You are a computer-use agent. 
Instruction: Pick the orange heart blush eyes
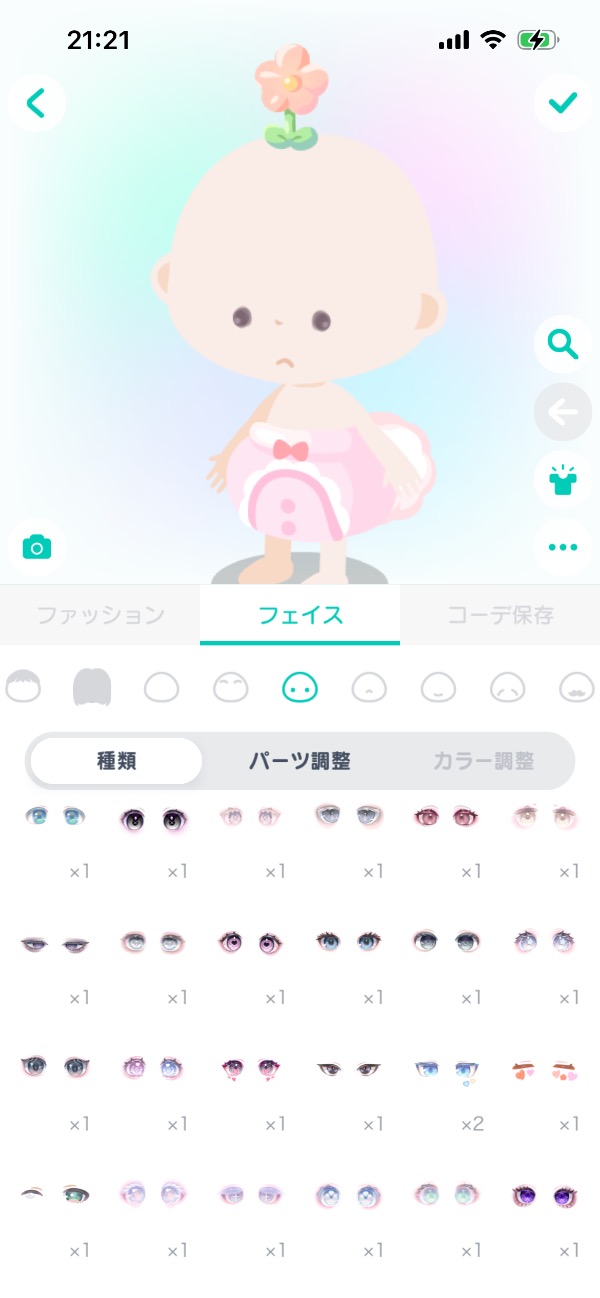point(545,1069)
